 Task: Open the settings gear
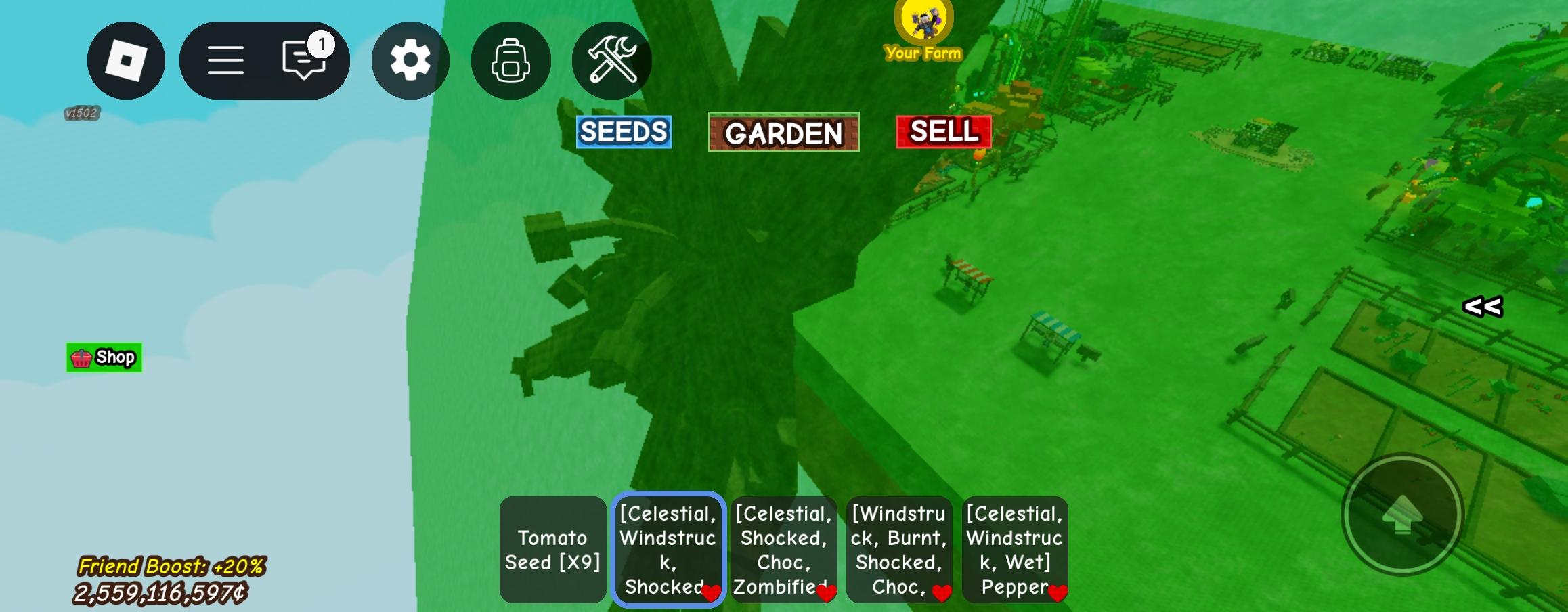tap(410, 60)
